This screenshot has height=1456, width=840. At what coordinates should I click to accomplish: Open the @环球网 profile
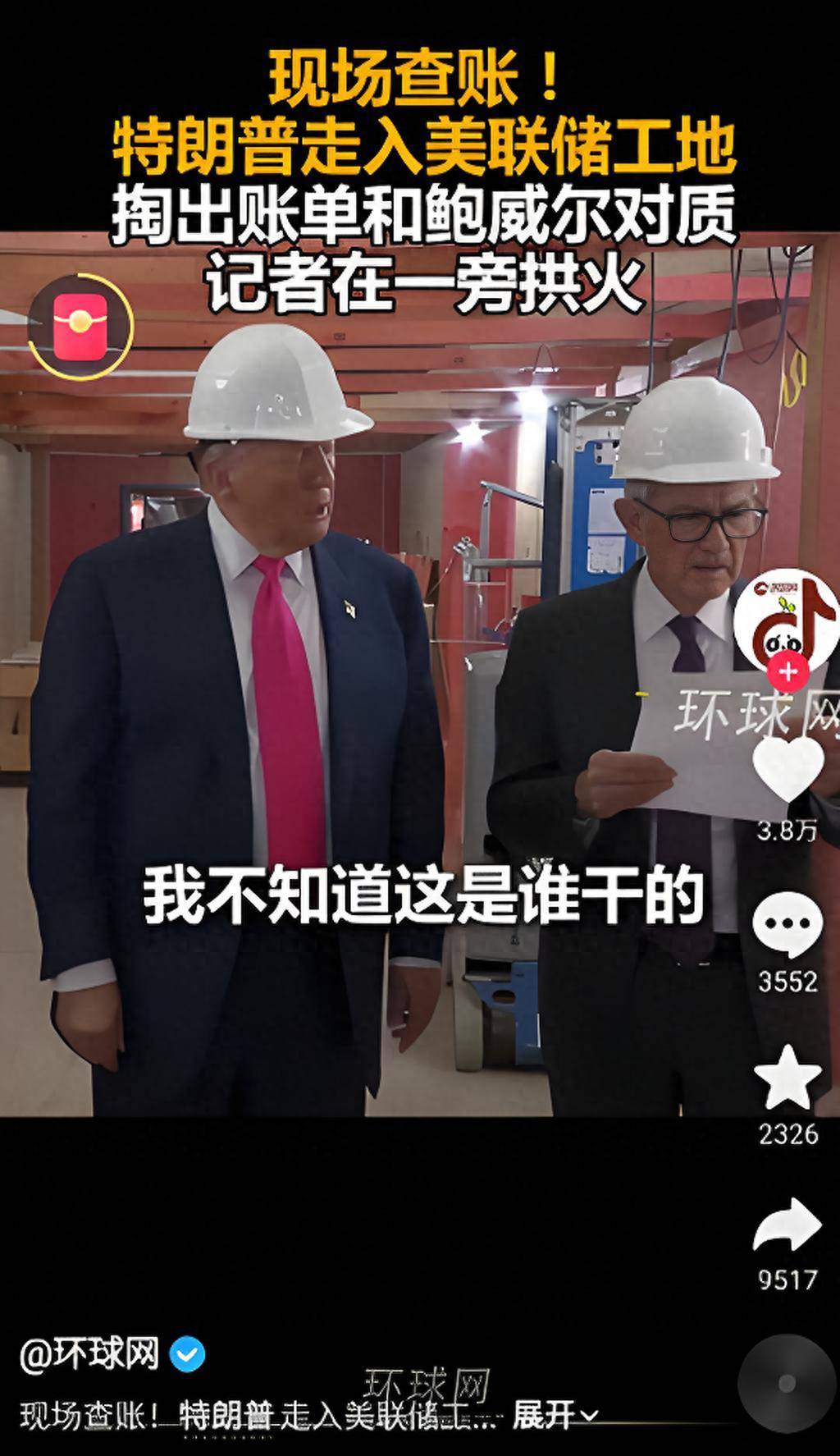click(90, 1355)
